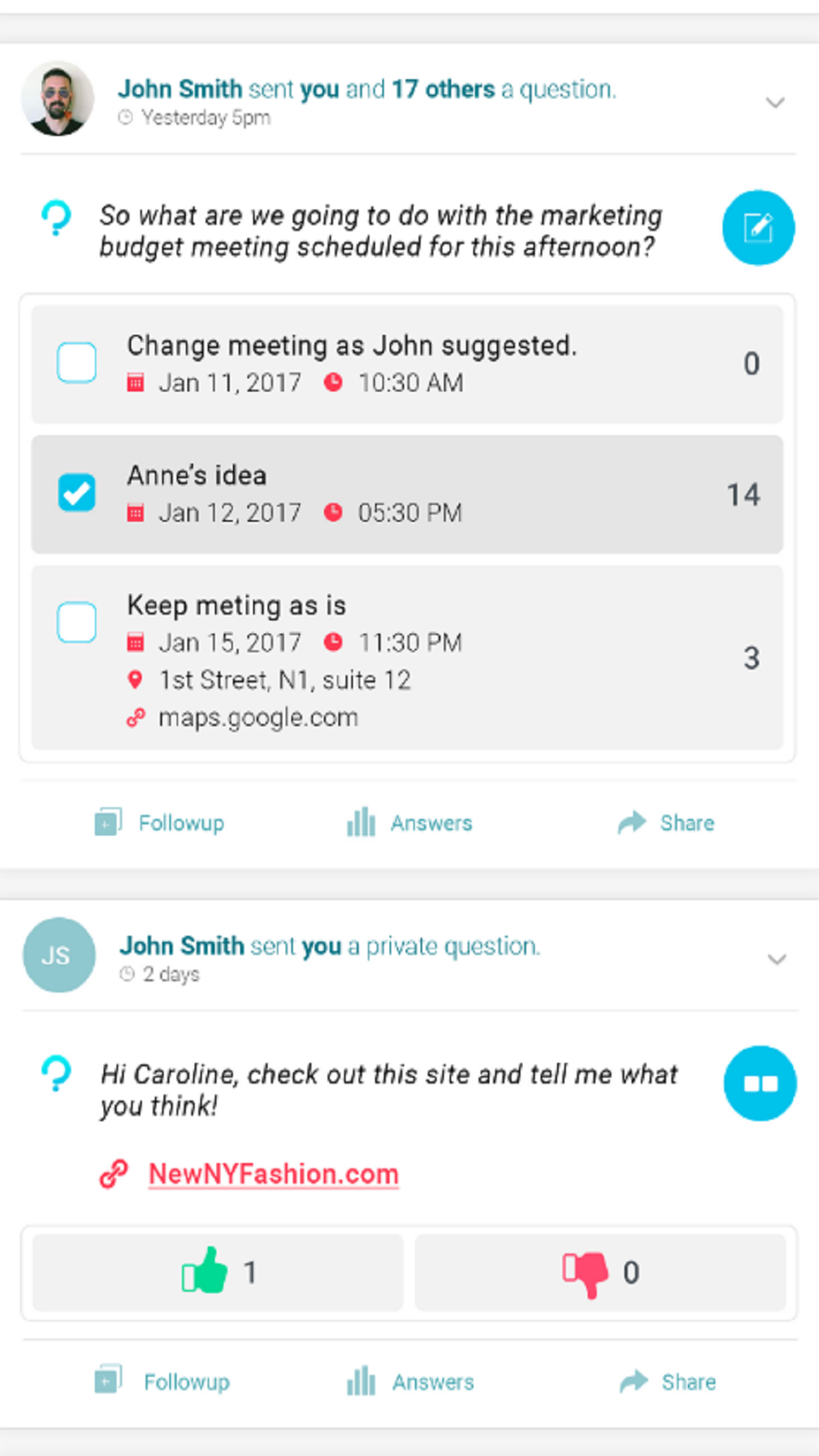The image size is (819, 1456).
Task: Expand the chevron on the private question
Action: coord(777,959)
